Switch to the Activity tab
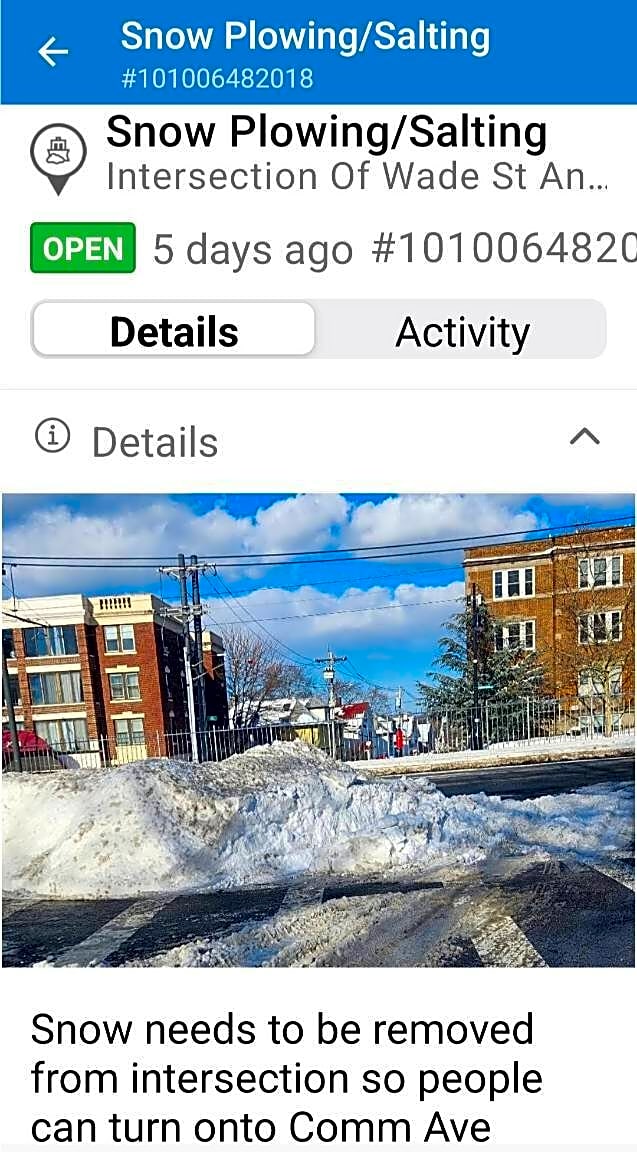Image resolution: width=637 pixels, height=1152 pixels. point(462,332)
